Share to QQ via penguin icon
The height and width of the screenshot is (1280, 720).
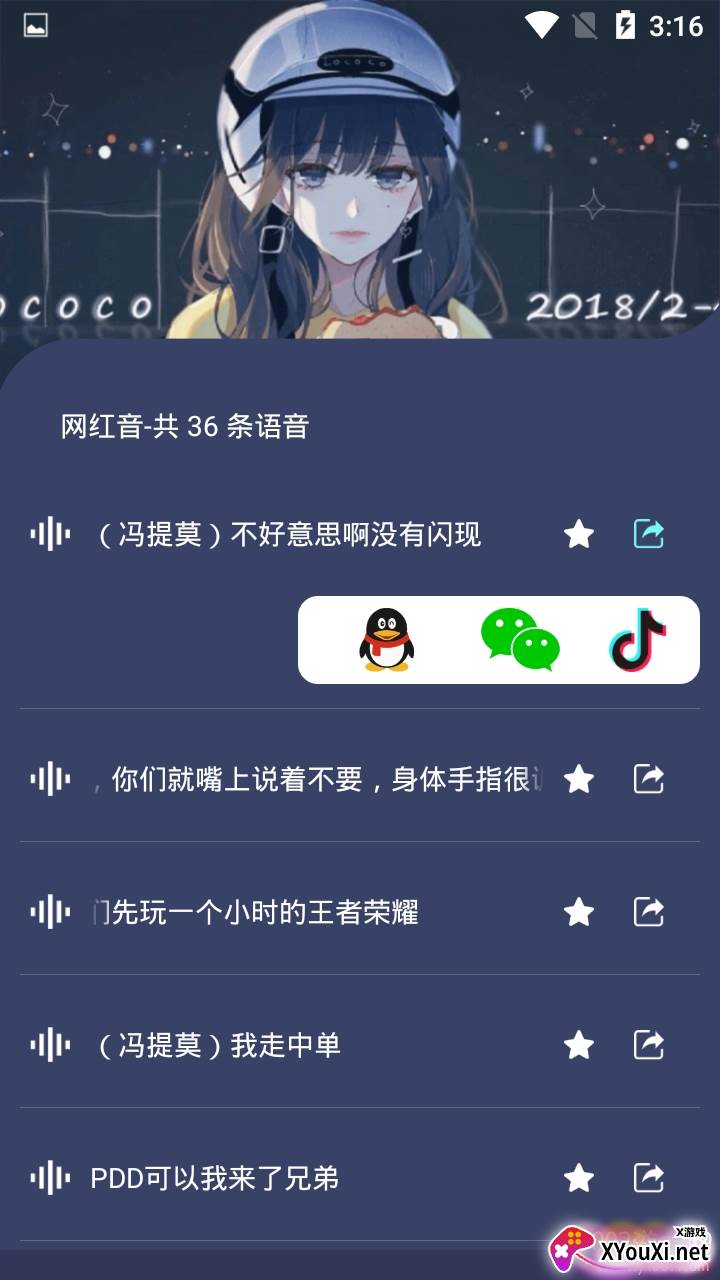click(387, 640)
